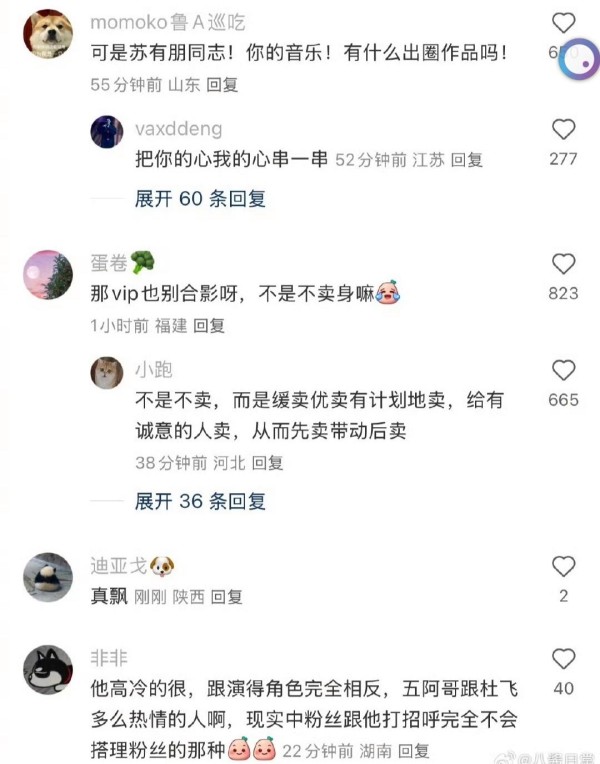Image resolution: width=600 pixels, height=764 pixels.
Task: Like momoko鲁A巡吃's comment
Action: (x=564, y=23)
